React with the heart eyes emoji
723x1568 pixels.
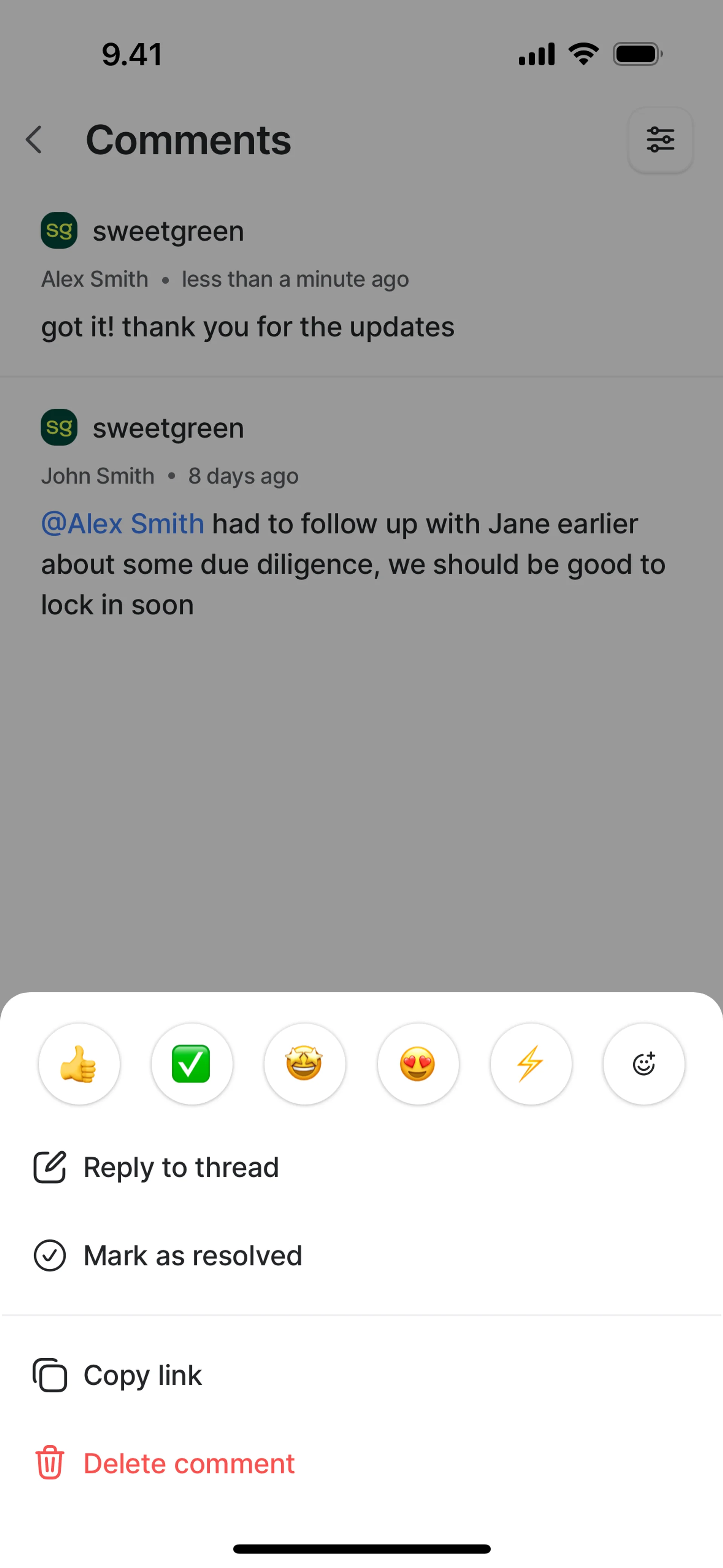418,1064
